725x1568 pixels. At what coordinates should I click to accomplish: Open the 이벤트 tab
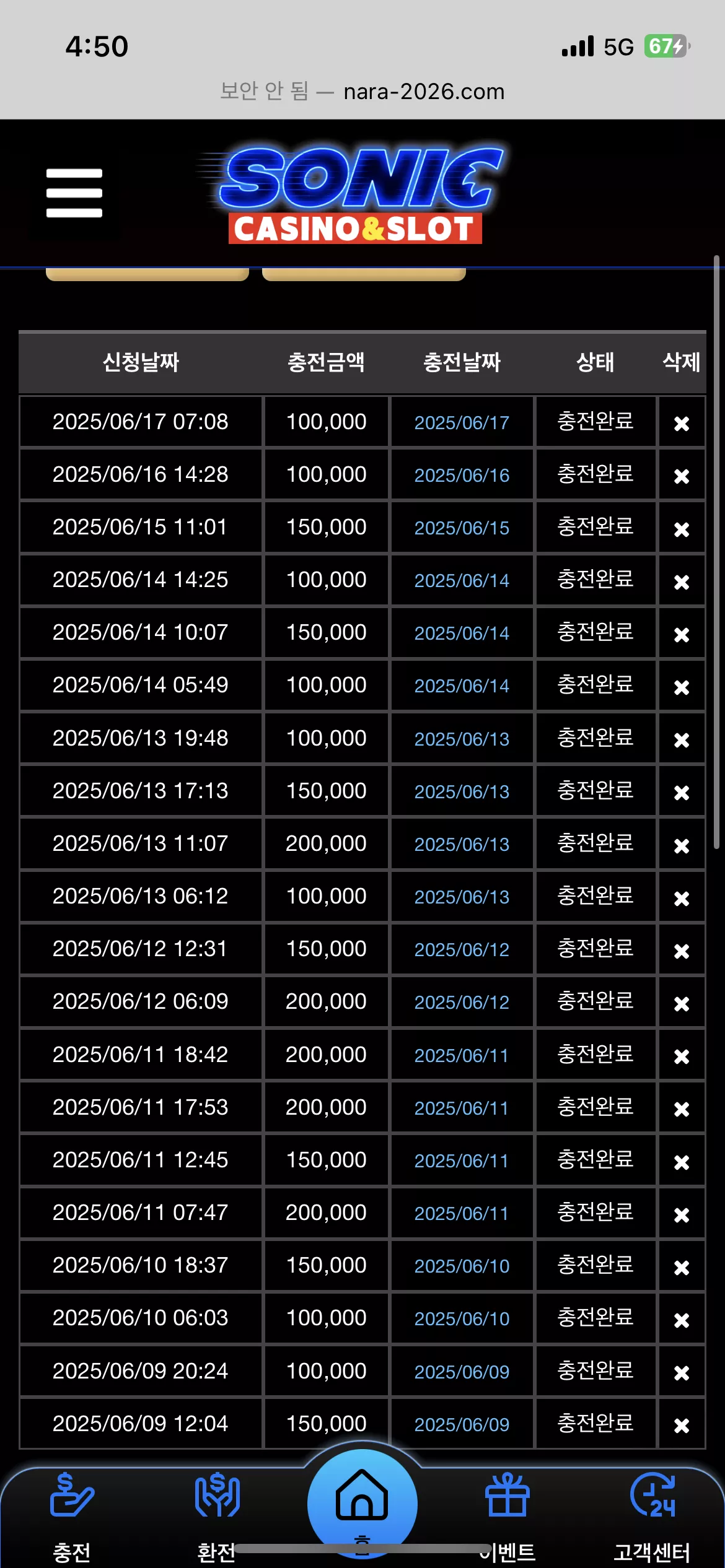tap(507, 1517)
